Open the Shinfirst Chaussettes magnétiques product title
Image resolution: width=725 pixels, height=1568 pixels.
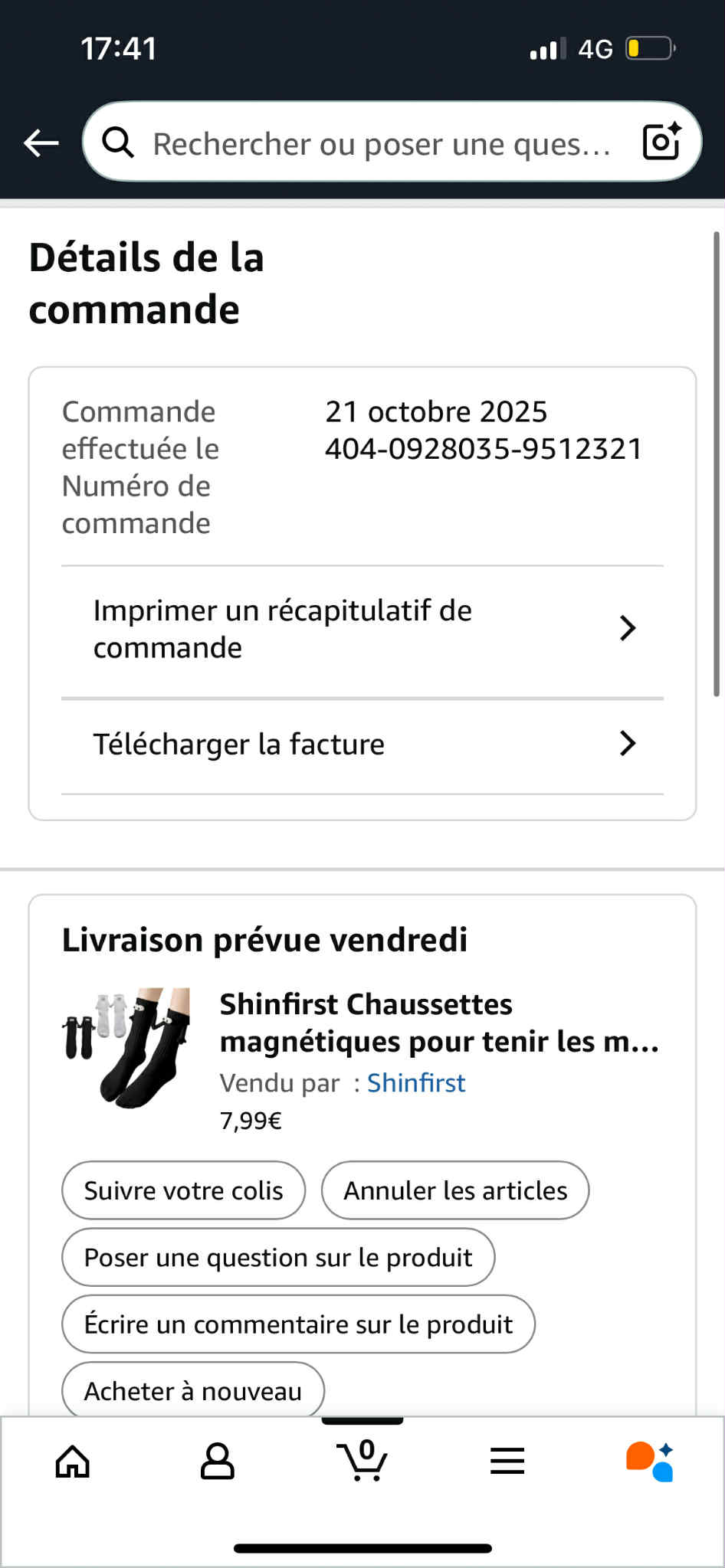(x=439, y=1023)
